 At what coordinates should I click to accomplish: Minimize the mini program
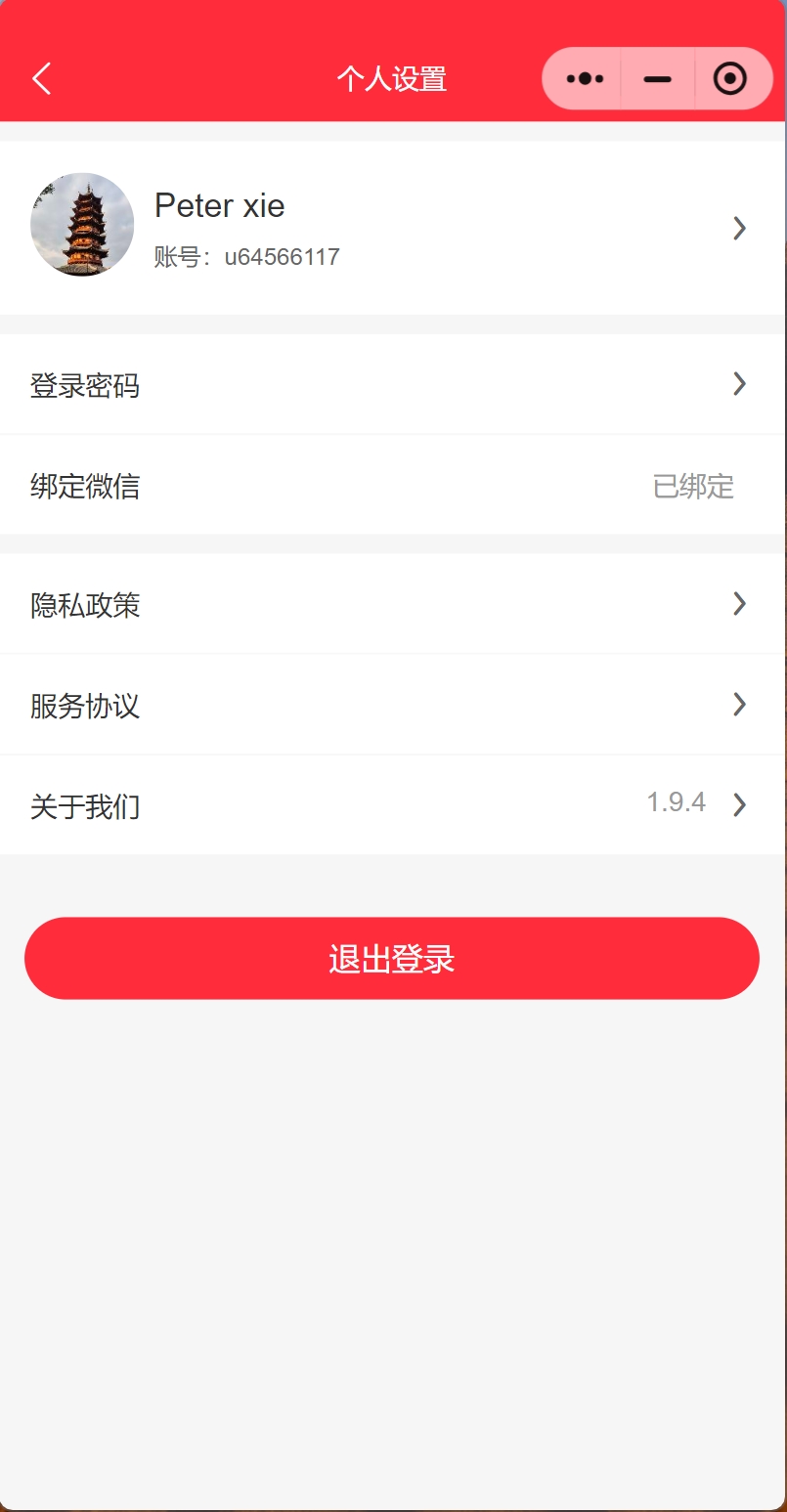point(657,78)
